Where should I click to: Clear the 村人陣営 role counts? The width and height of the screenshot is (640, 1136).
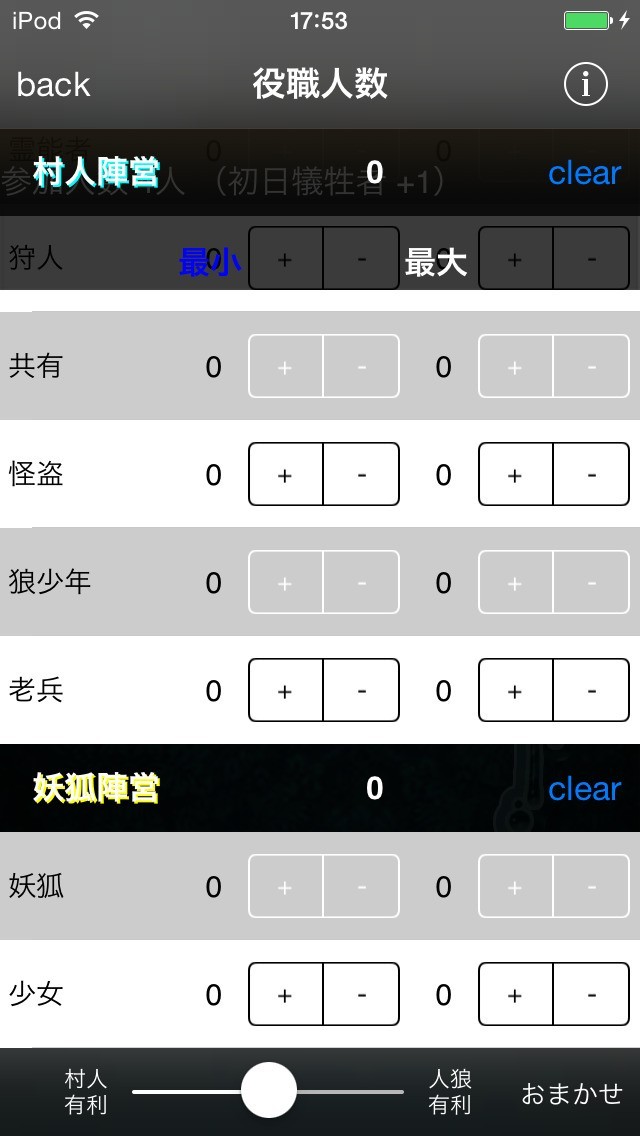click(584, 173)
